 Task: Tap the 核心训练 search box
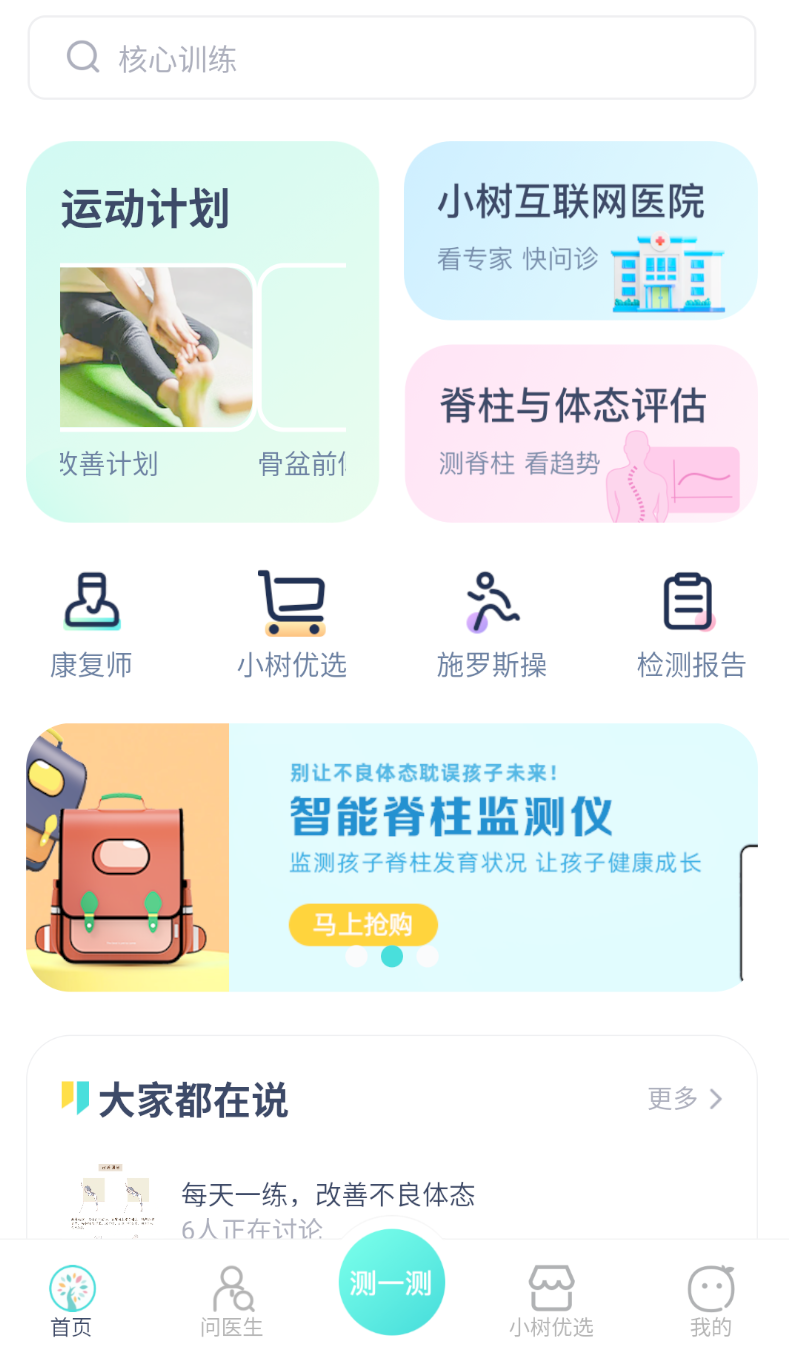coord(392,58)
